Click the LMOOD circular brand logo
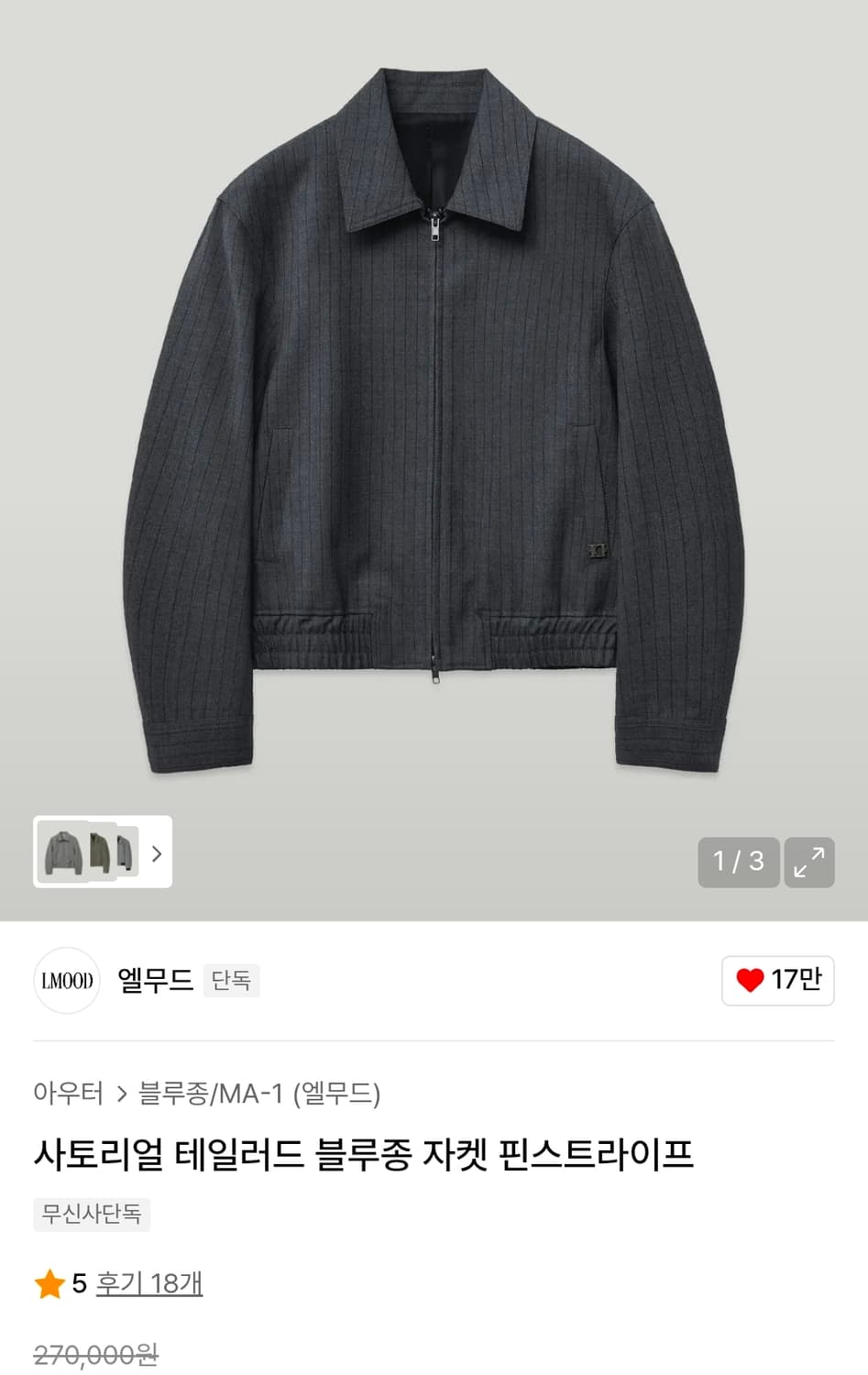 point(65,980)
